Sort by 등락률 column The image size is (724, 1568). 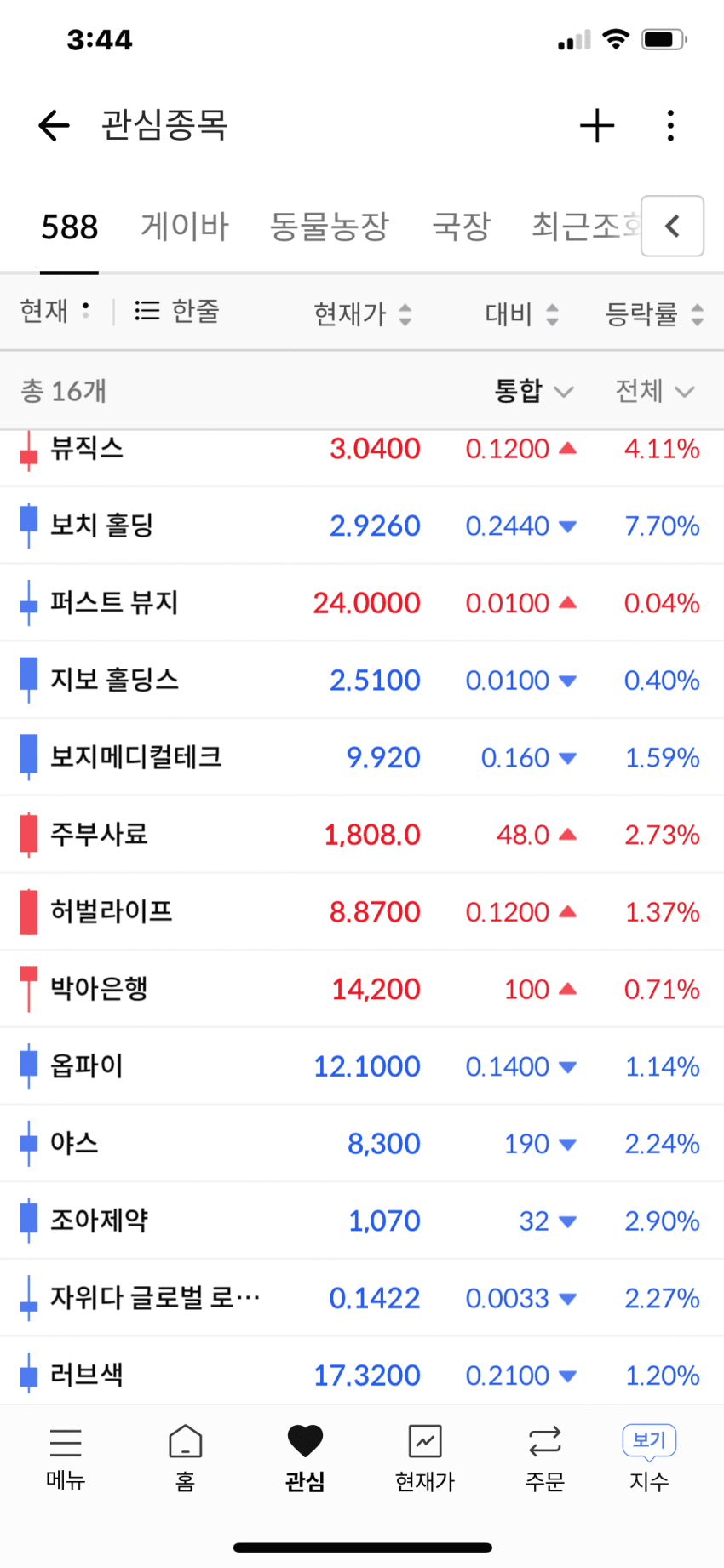pos(653,314)
